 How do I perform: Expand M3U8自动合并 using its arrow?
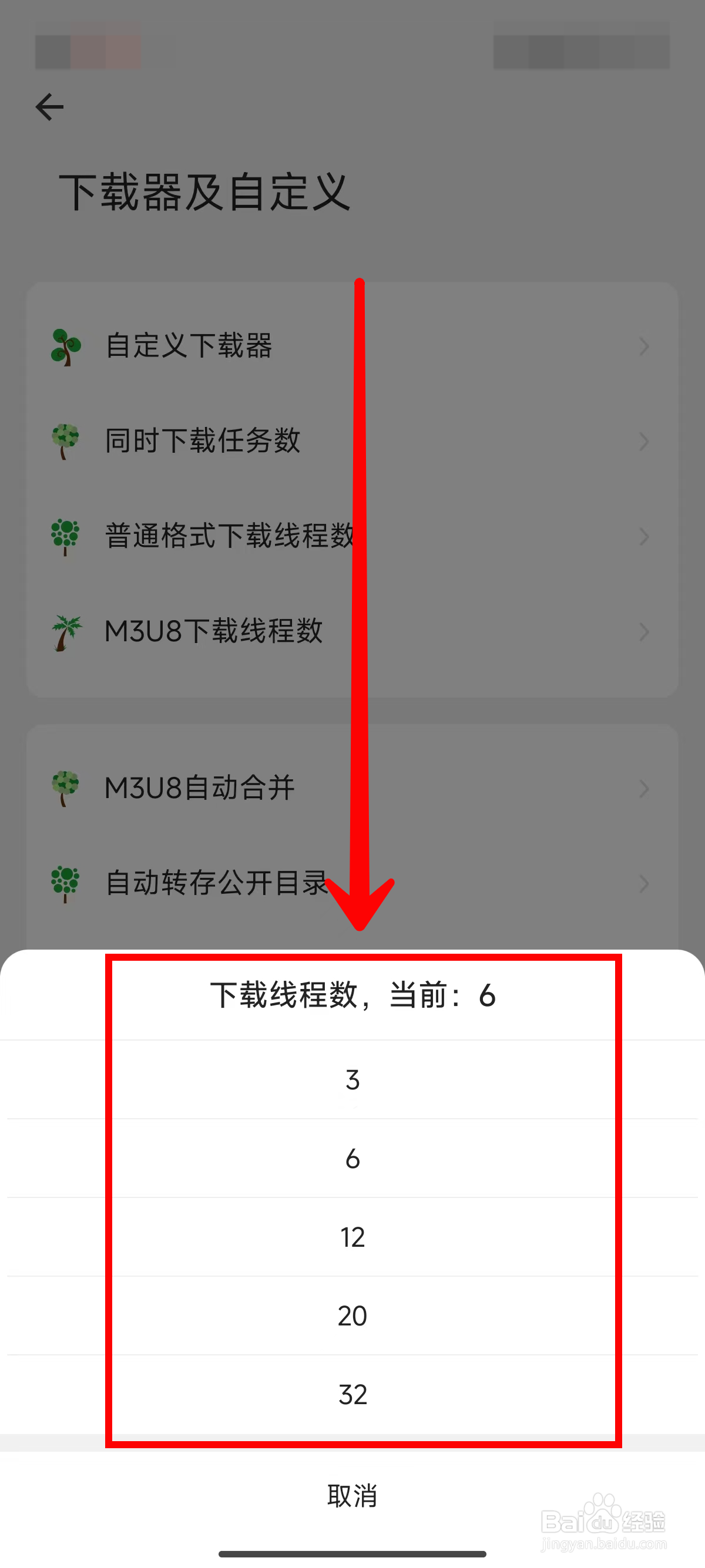pyautogui.click(x=643, y=789)
